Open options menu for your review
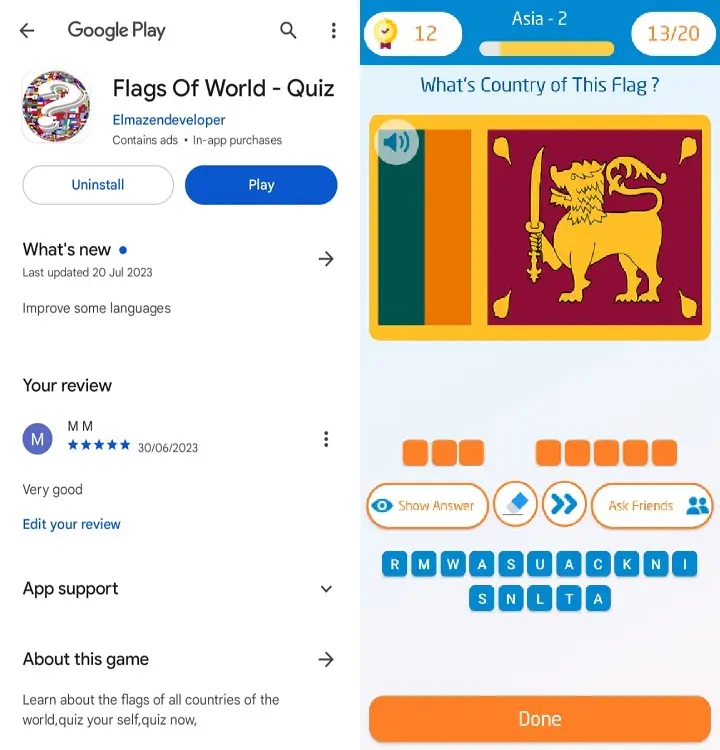The width and height of the screenshot is (720, 750). click(x=326, y=439)
